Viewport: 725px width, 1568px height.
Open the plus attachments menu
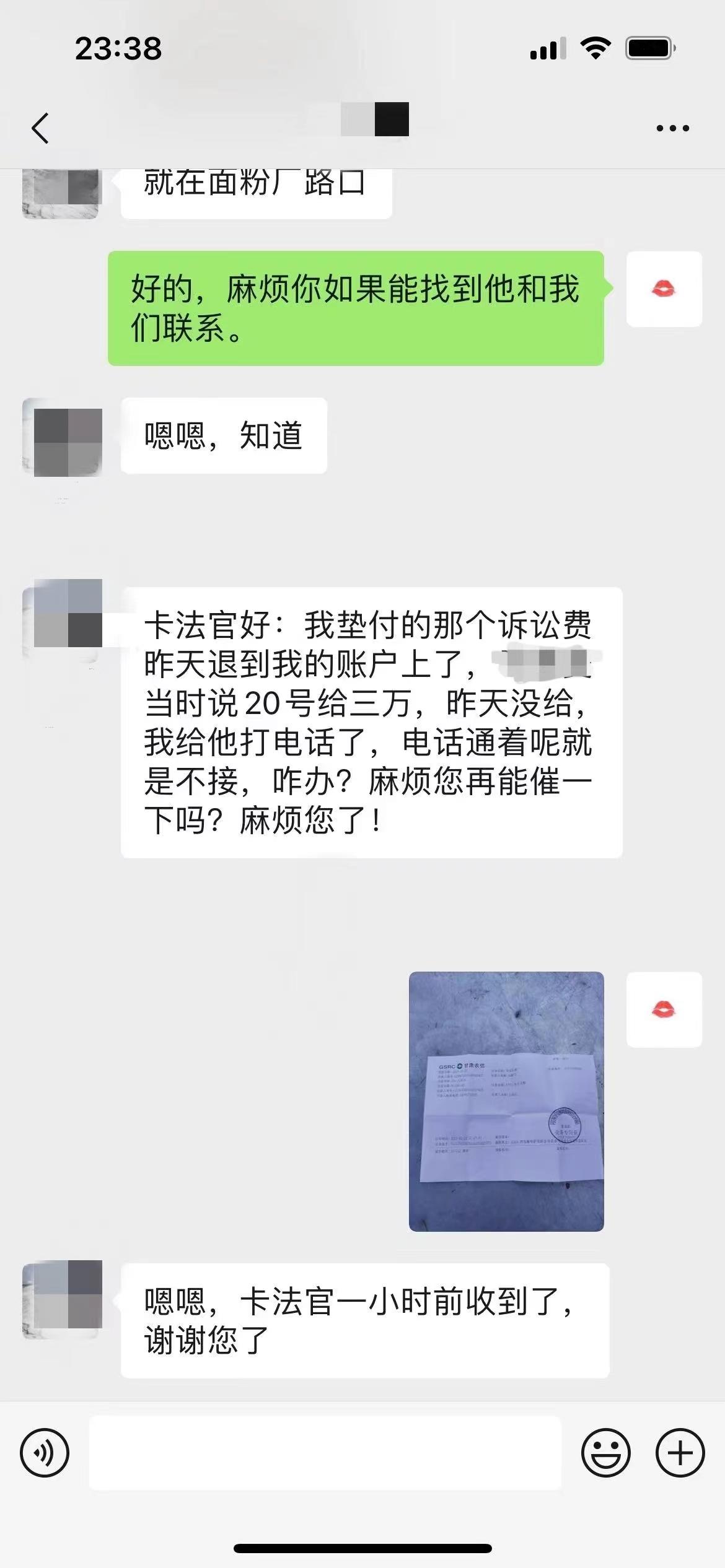coord(680,1453)
